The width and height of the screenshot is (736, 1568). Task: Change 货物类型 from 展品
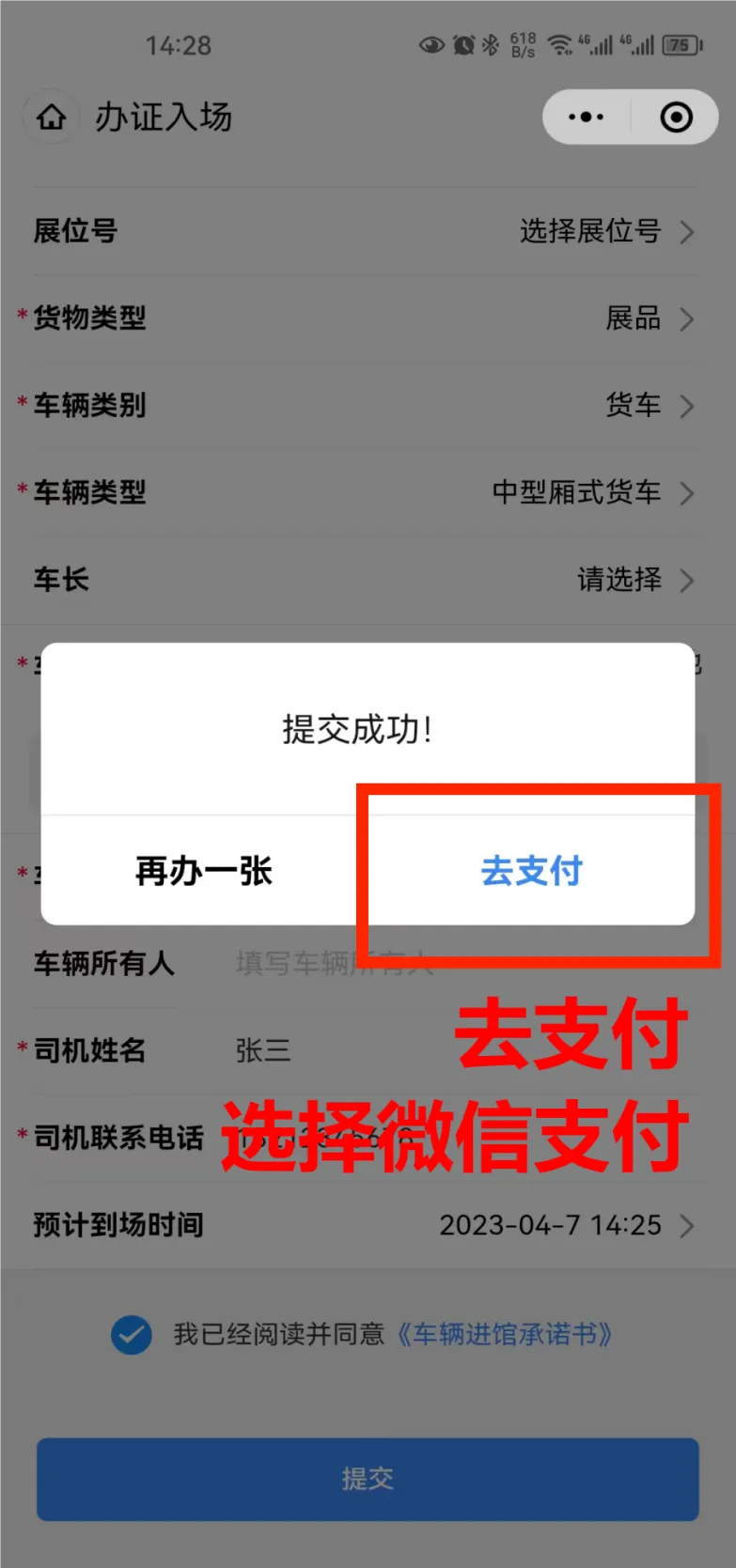pyautogui.click(x=649, y=318)
